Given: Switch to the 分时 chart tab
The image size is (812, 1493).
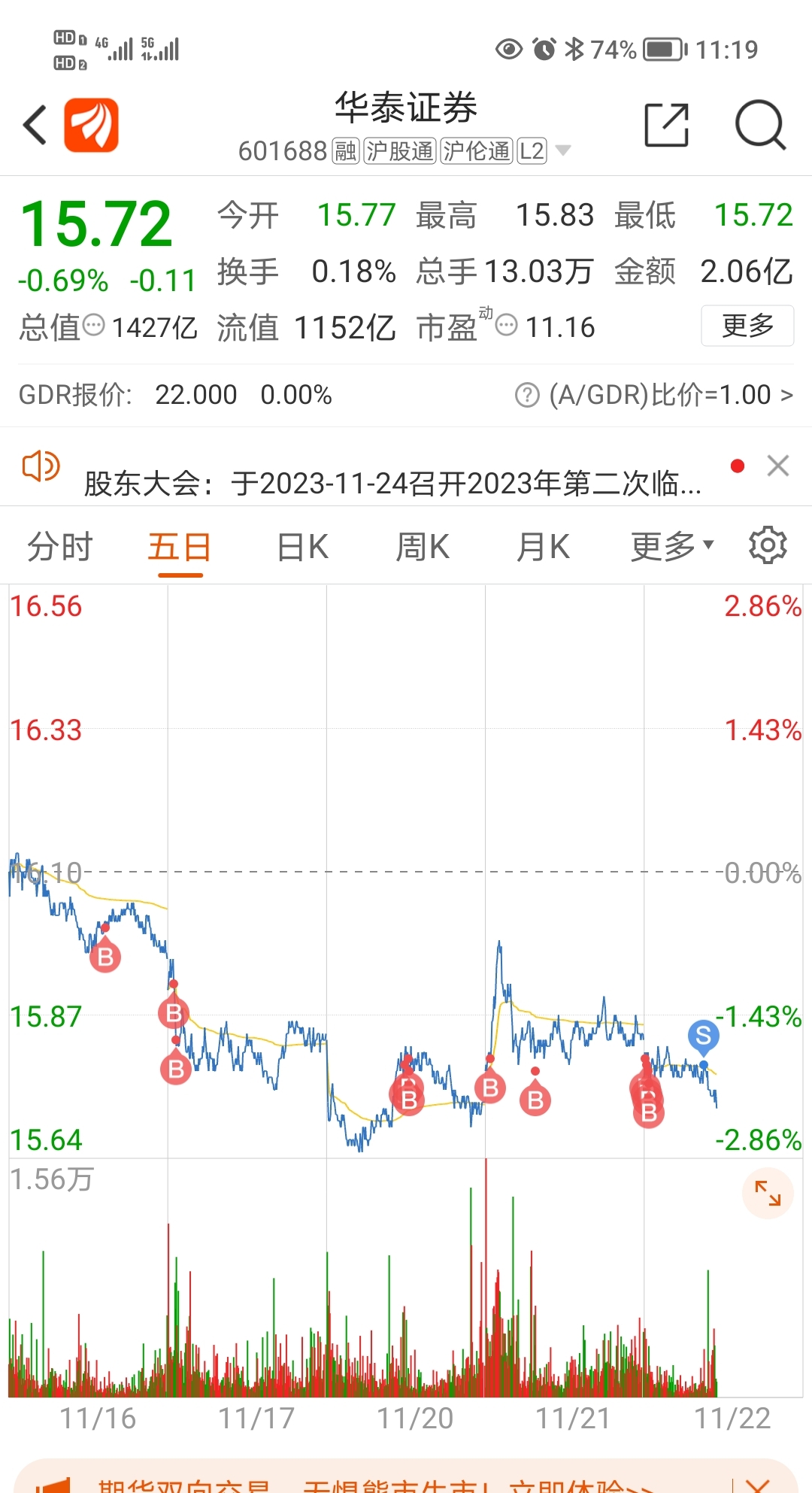Looking at the screenshot, I should tap(60, 547).
